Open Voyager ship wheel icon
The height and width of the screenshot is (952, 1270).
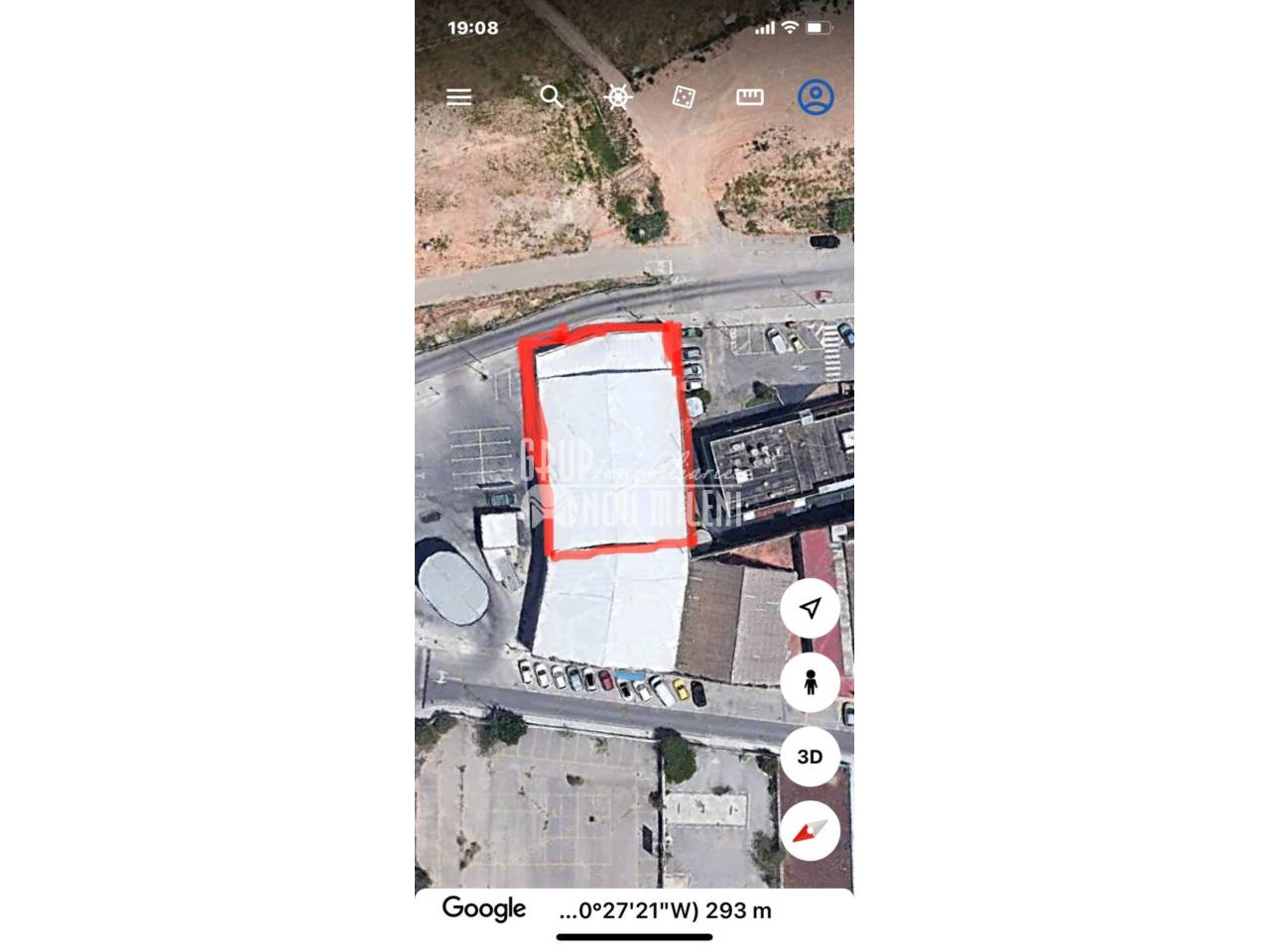tap(618, 96)
